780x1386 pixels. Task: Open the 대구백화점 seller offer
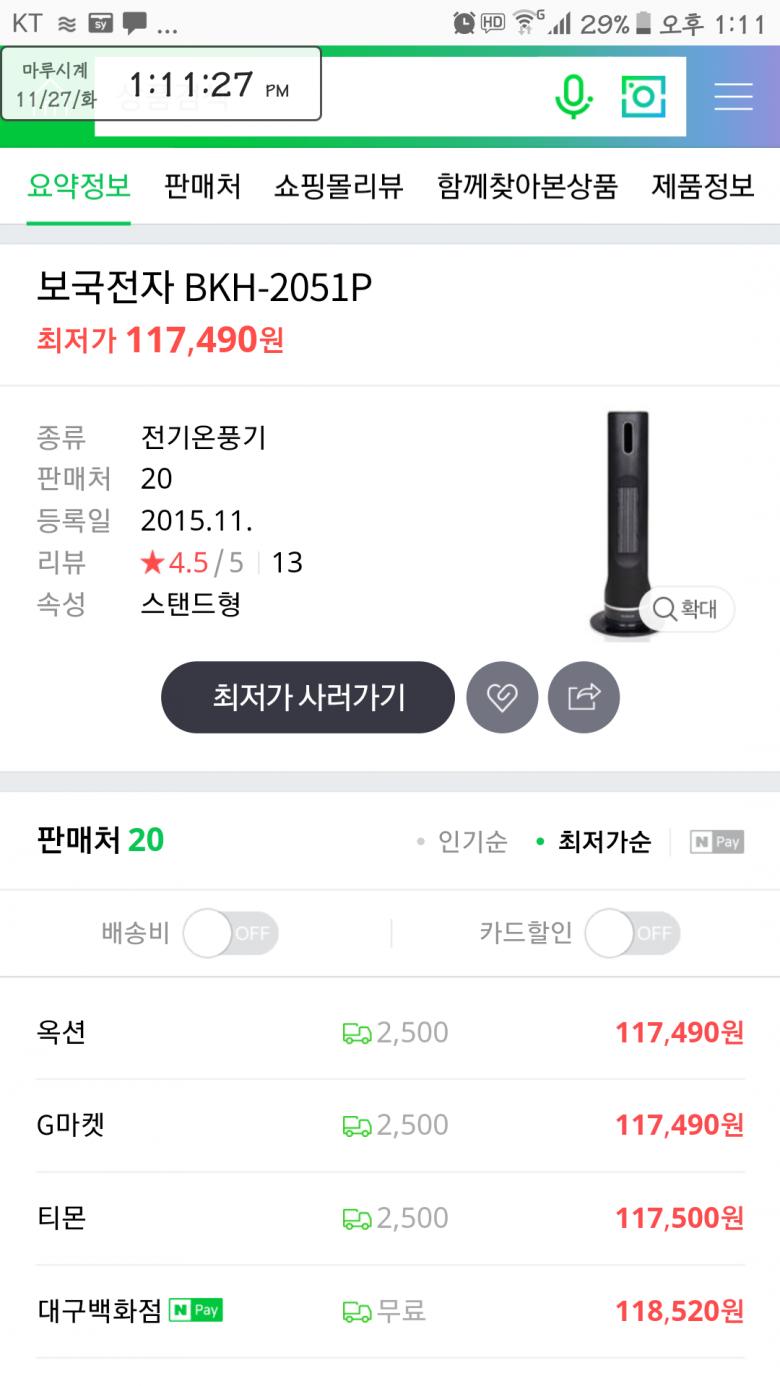pyautogui.click(x=390, y=1311)
